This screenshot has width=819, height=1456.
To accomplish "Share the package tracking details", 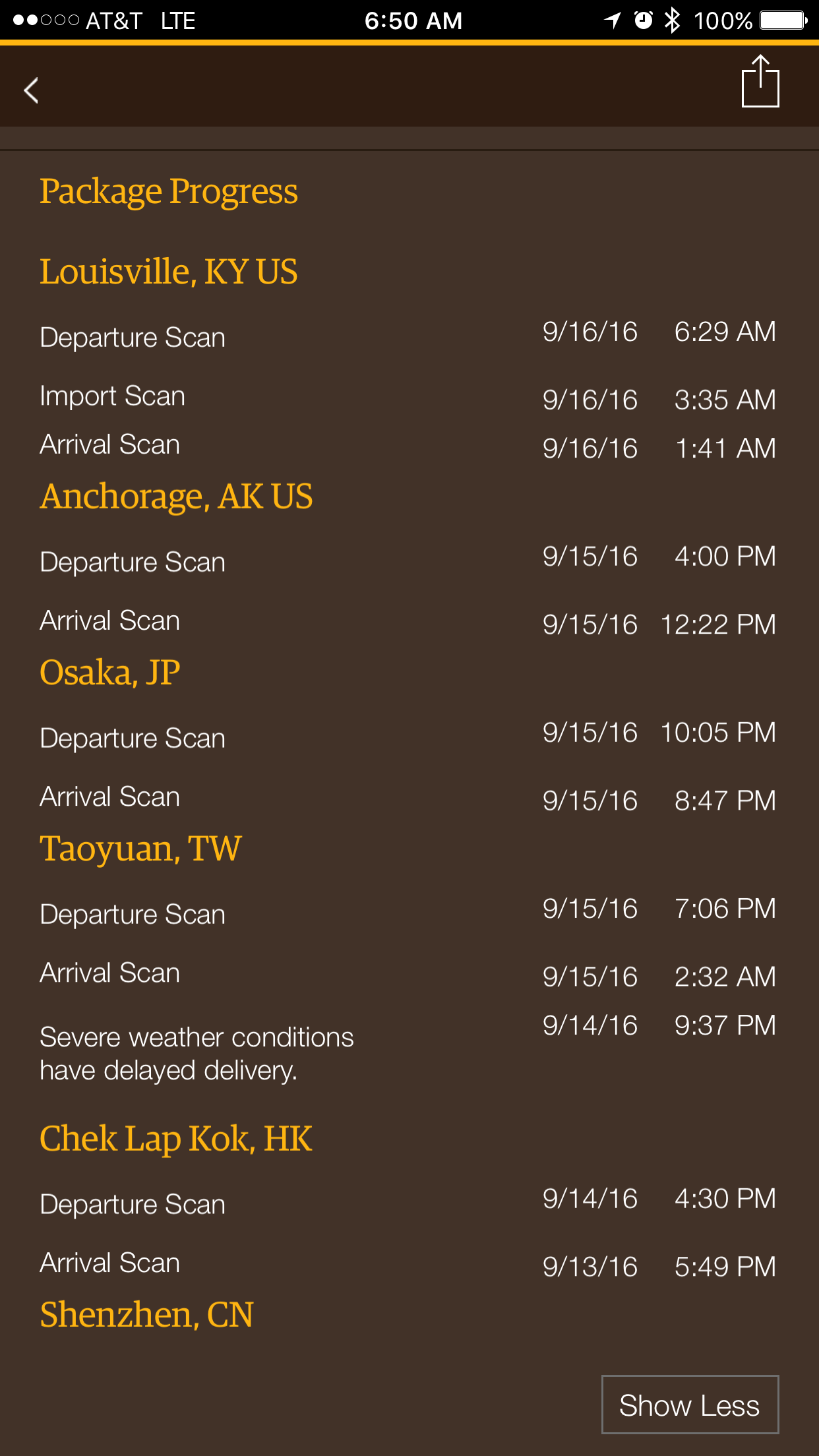I will 760,82.
